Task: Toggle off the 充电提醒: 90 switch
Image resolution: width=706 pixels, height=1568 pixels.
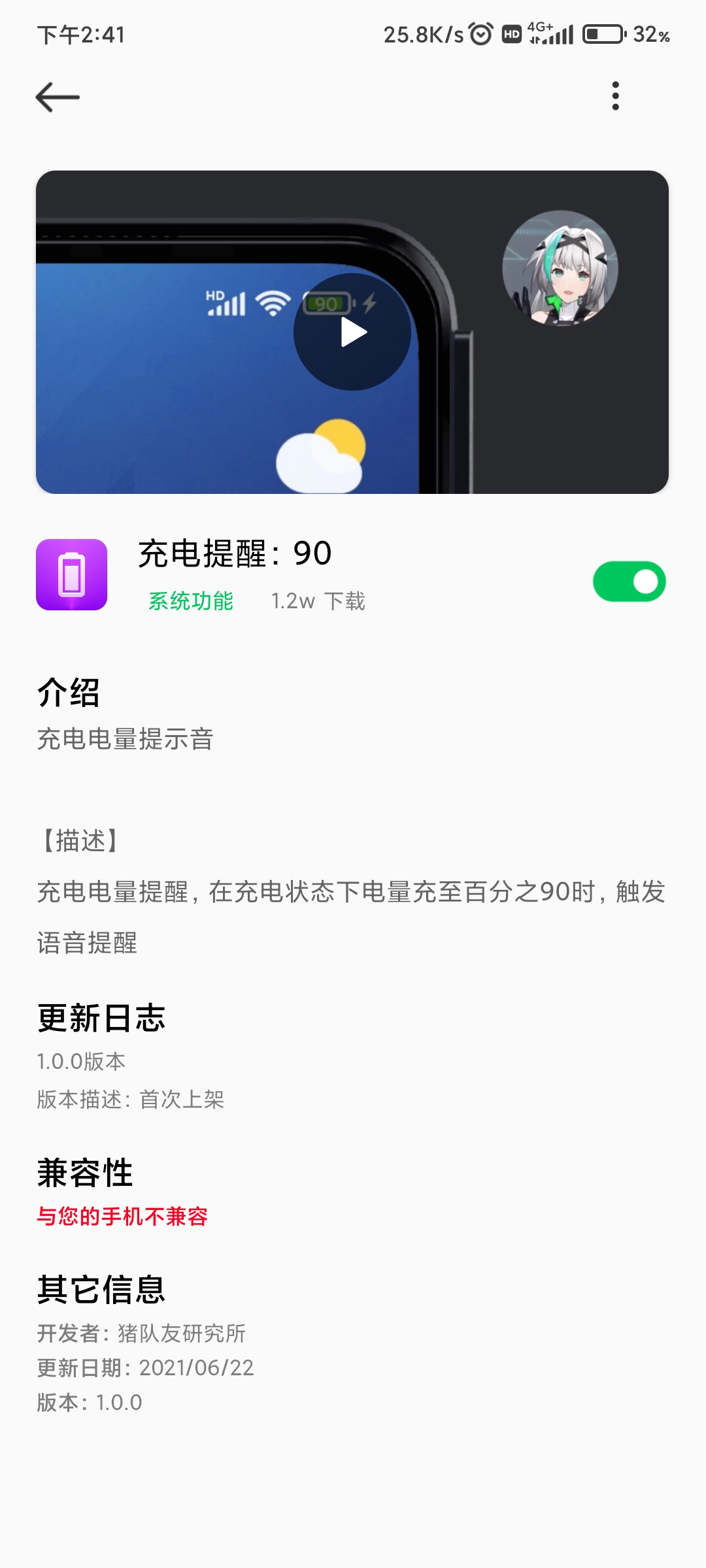Action: (x=629, y=581)
